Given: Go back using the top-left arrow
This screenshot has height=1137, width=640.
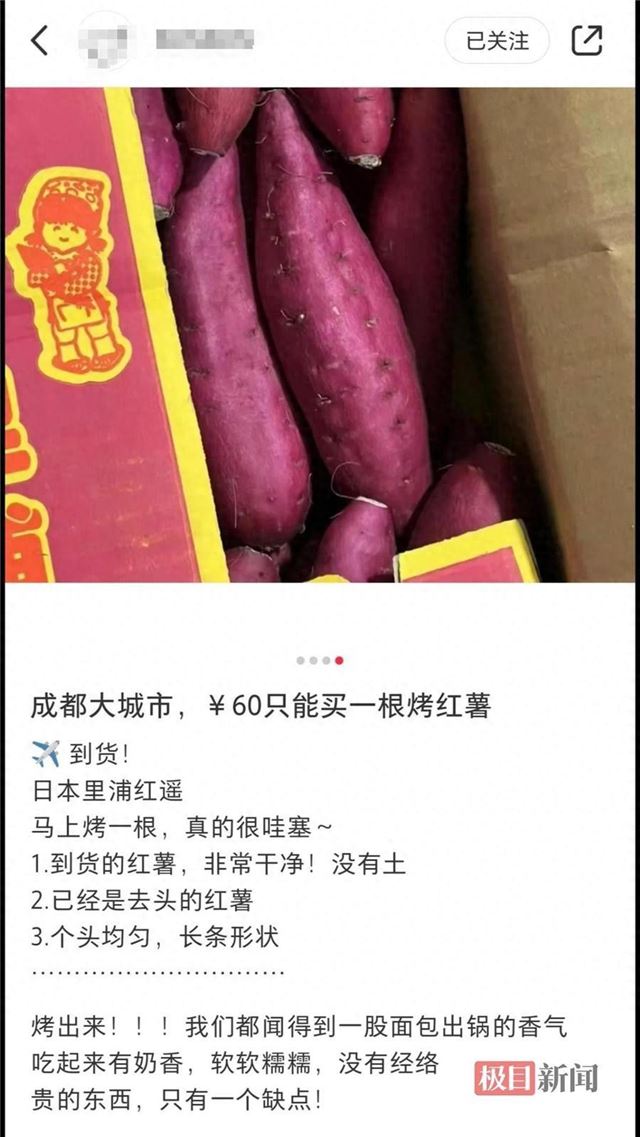Looking at the screenshot, I should pyautogui.click(x=40, y=41).
